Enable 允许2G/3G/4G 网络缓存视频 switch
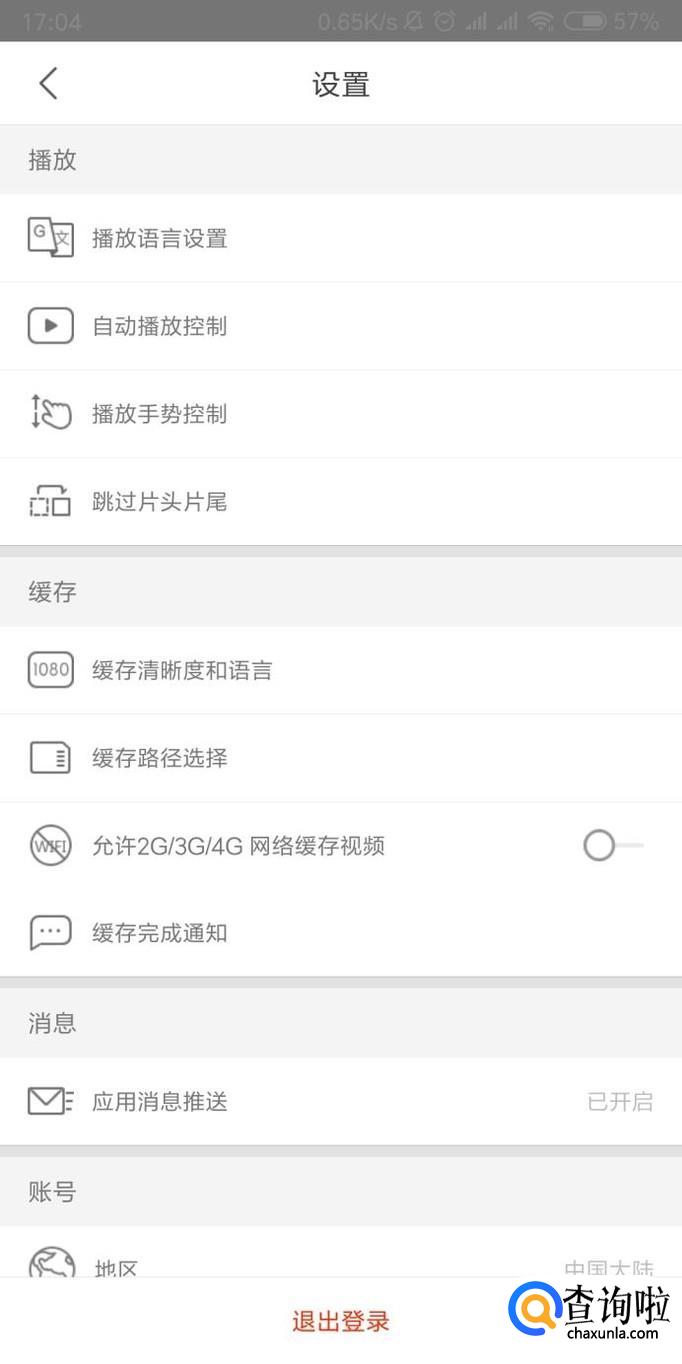The width and height of the screenshot is (682, 1364). coord(612,847)
